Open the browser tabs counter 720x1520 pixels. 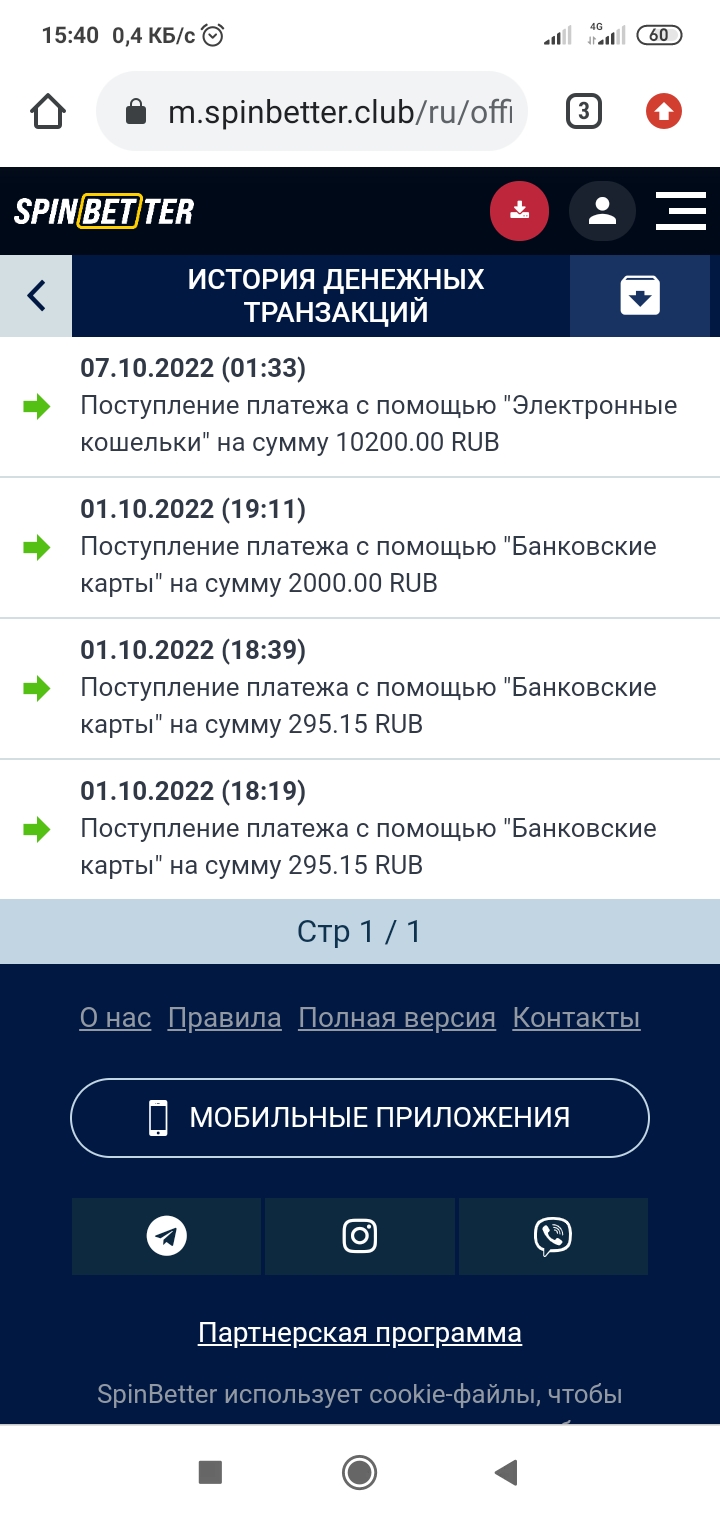point(584,111)
